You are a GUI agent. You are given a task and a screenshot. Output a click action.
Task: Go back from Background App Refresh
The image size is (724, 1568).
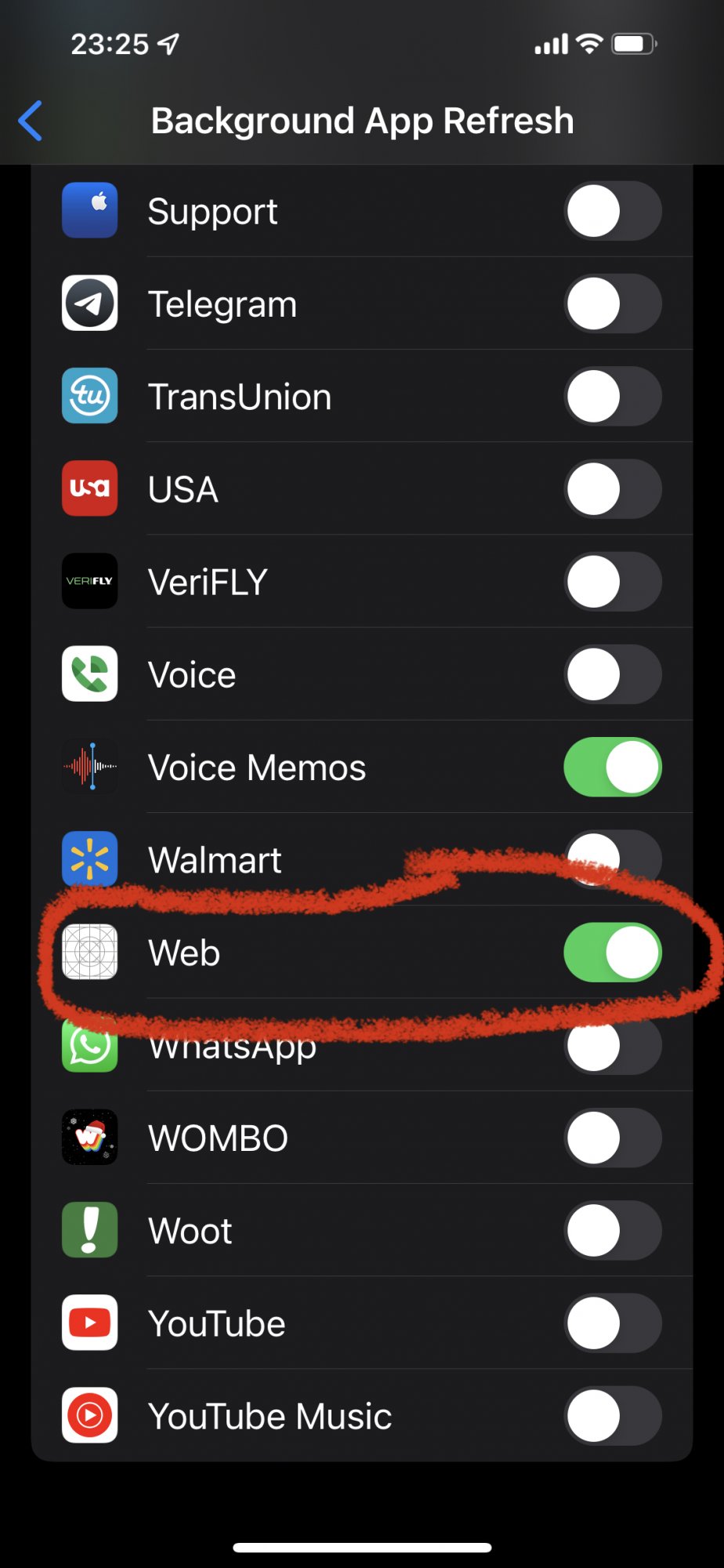click(31, 122)
